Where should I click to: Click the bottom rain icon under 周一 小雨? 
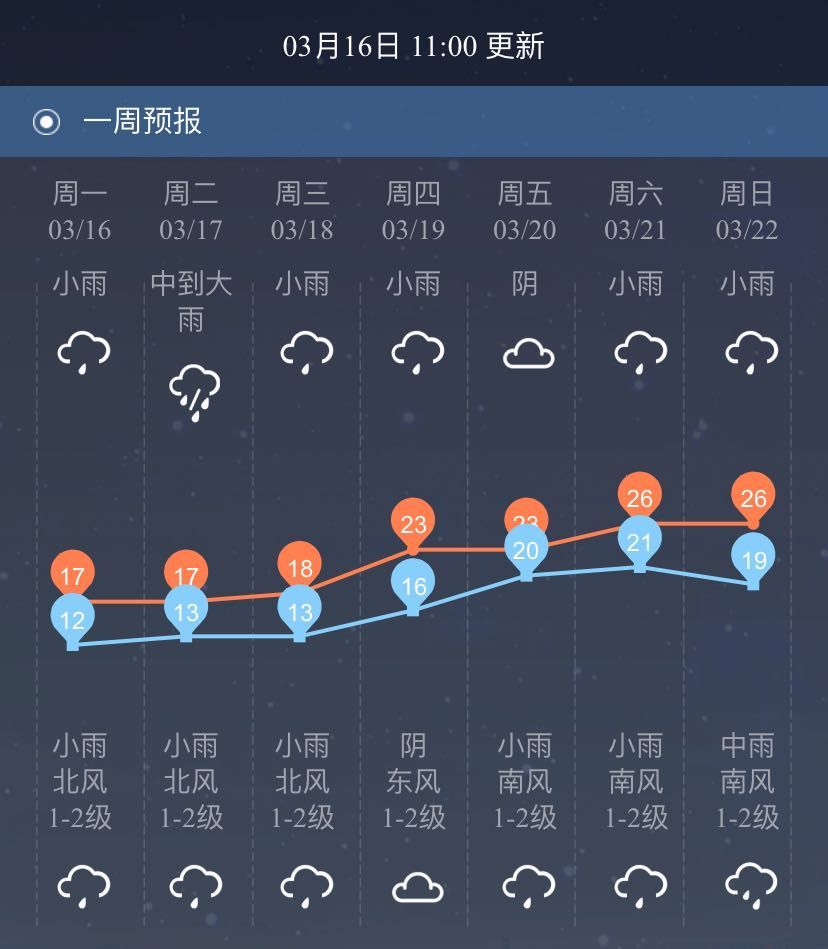[85, 884]
